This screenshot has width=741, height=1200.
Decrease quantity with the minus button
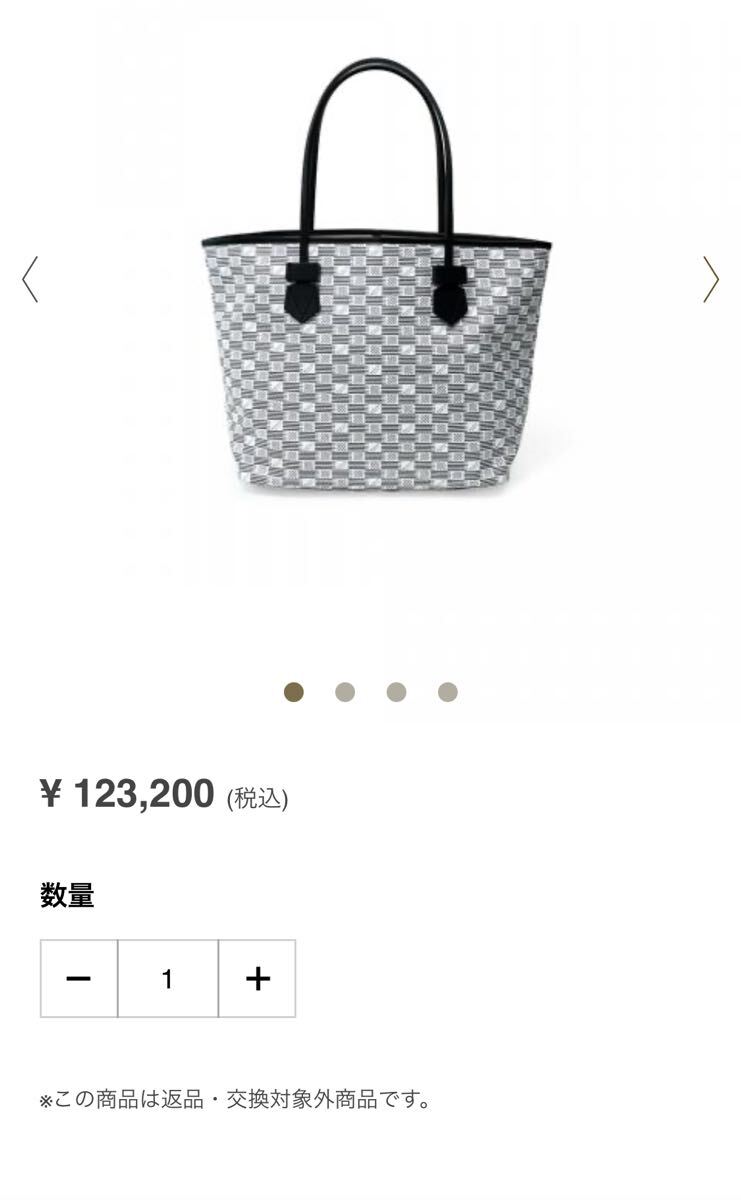point(79,978)
